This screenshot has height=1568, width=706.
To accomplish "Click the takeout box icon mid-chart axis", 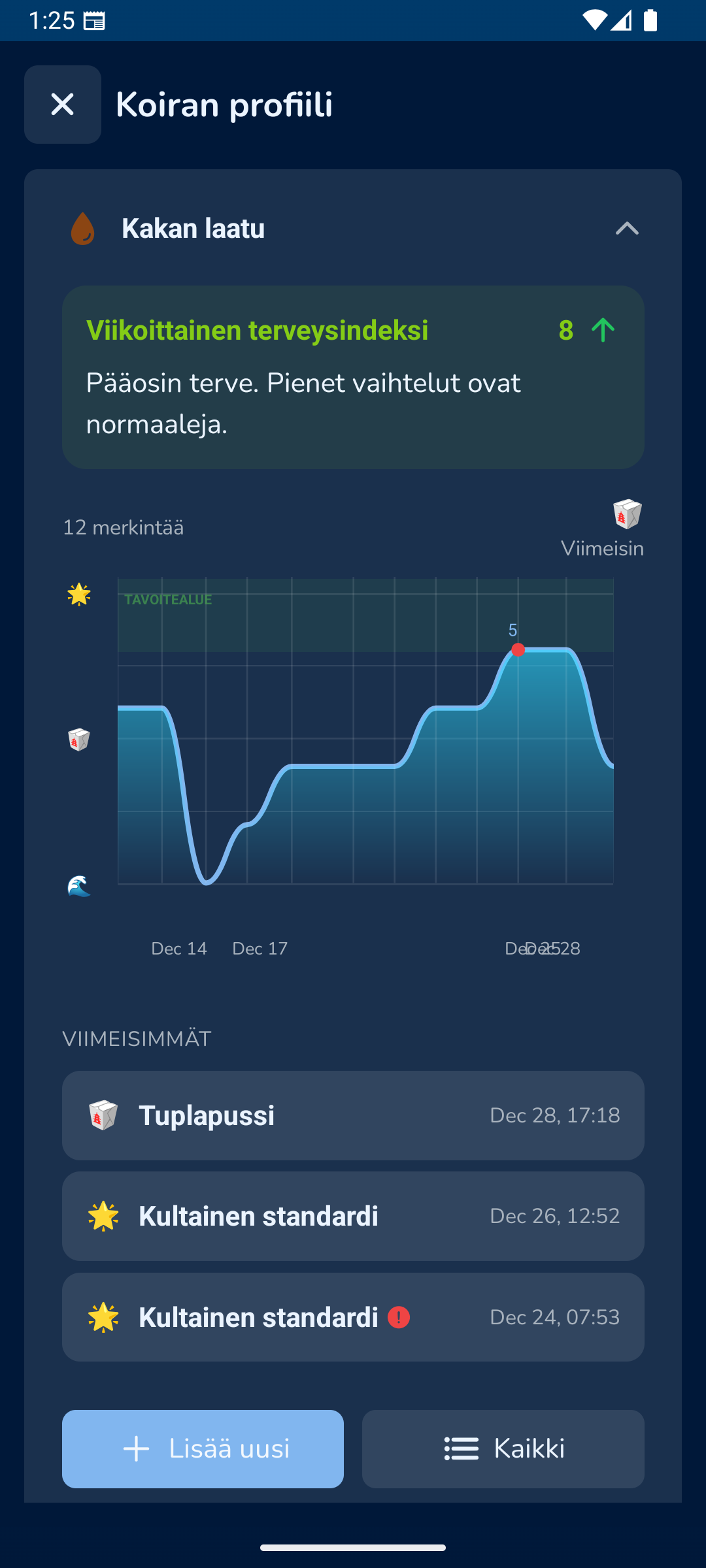I will [78, 740].
